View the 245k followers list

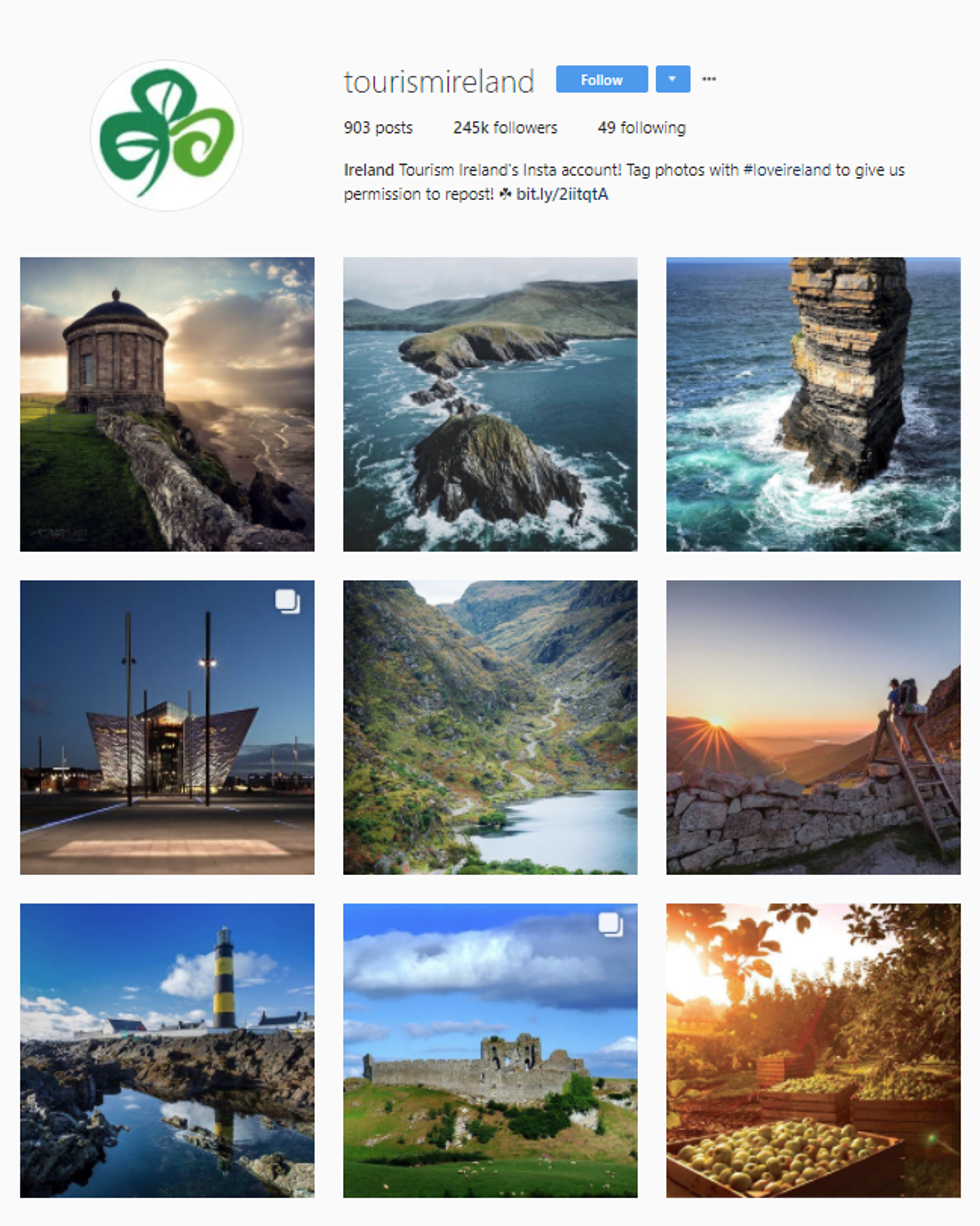coord(505,128)
